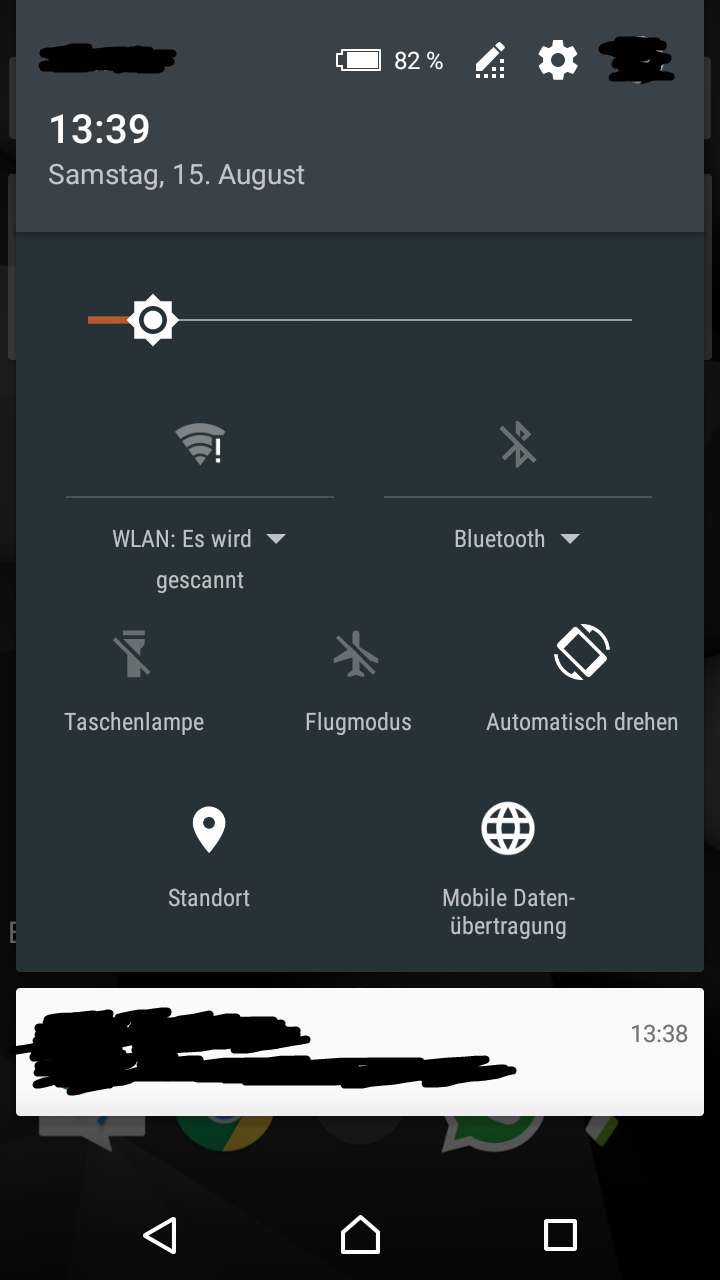Open the recent apps overview
Viewport: 720px width, 1280px height.
(560, 1235)
